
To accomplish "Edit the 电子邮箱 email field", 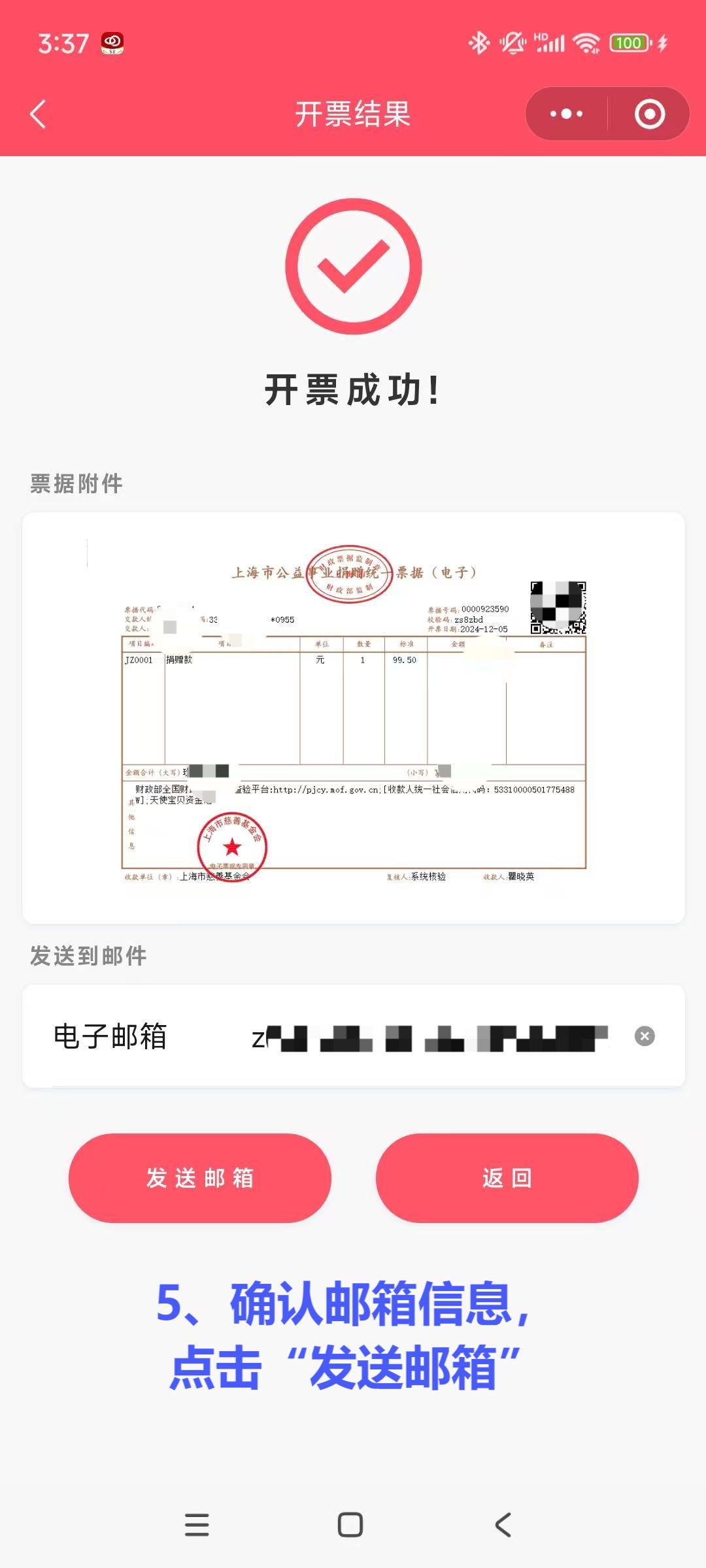I will click(431, 1037).
